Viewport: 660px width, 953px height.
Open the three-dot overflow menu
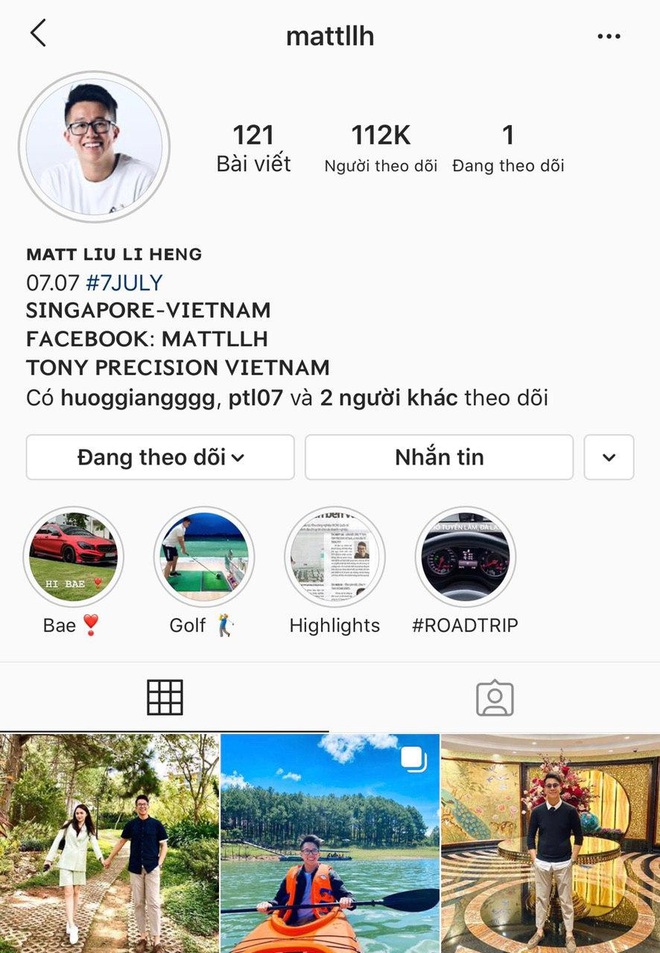click(609, 36)
